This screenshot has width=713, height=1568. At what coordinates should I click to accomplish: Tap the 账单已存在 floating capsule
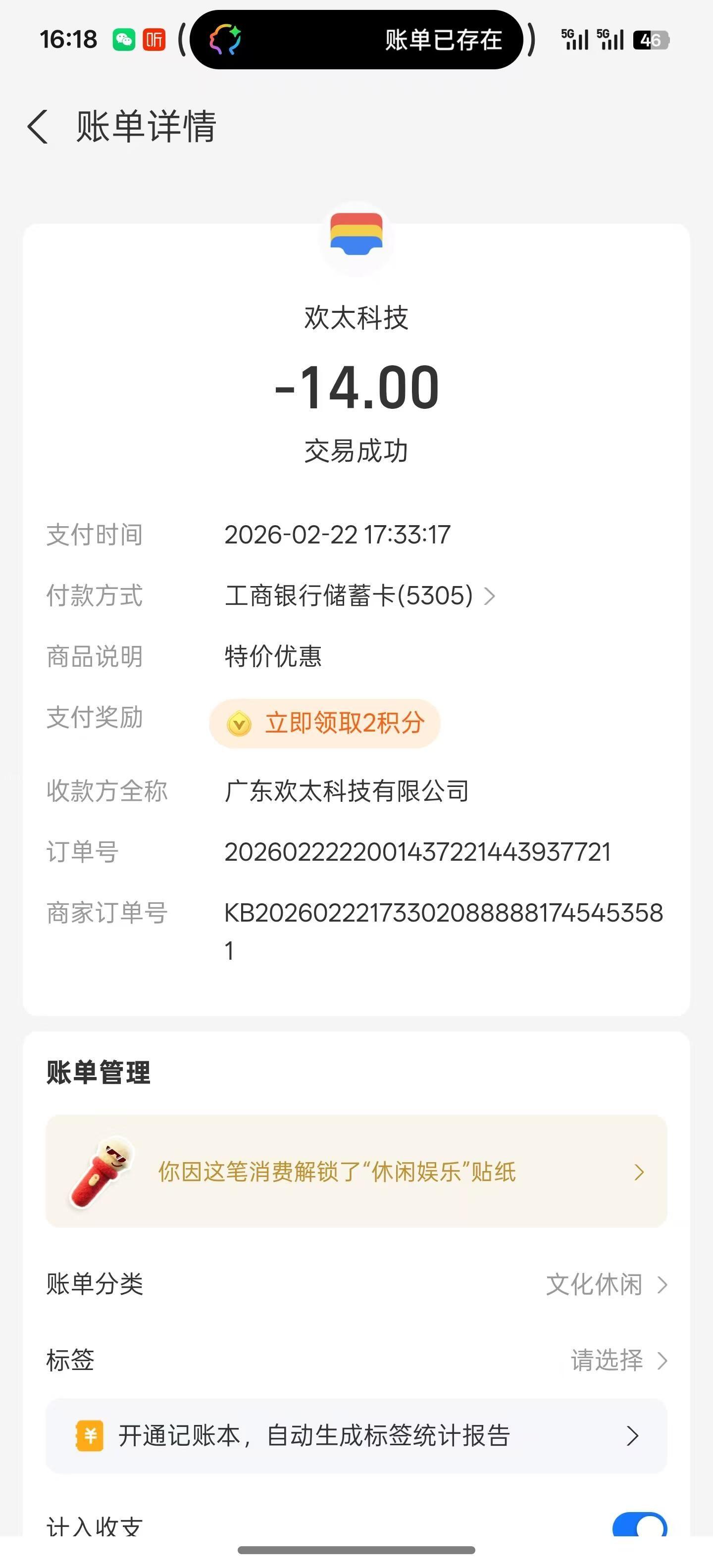[356, 40]
